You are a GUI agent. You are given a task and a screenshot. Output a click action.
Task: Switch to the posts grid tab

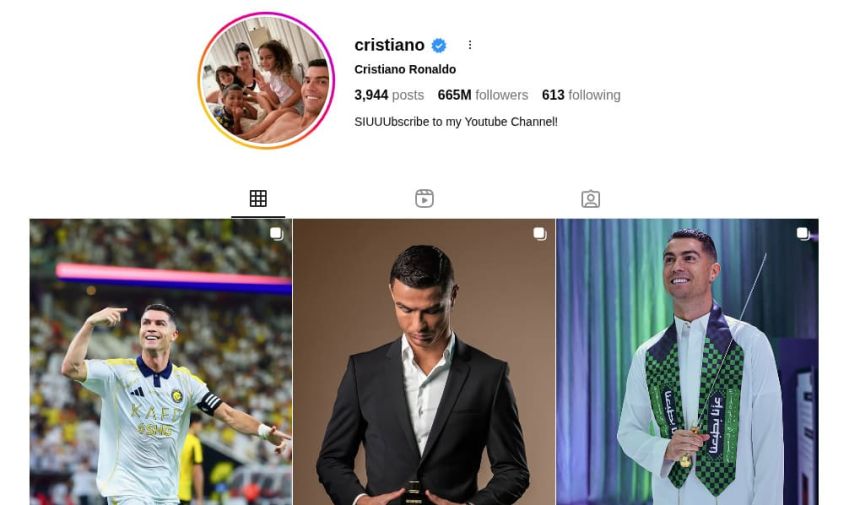[258, 199]
